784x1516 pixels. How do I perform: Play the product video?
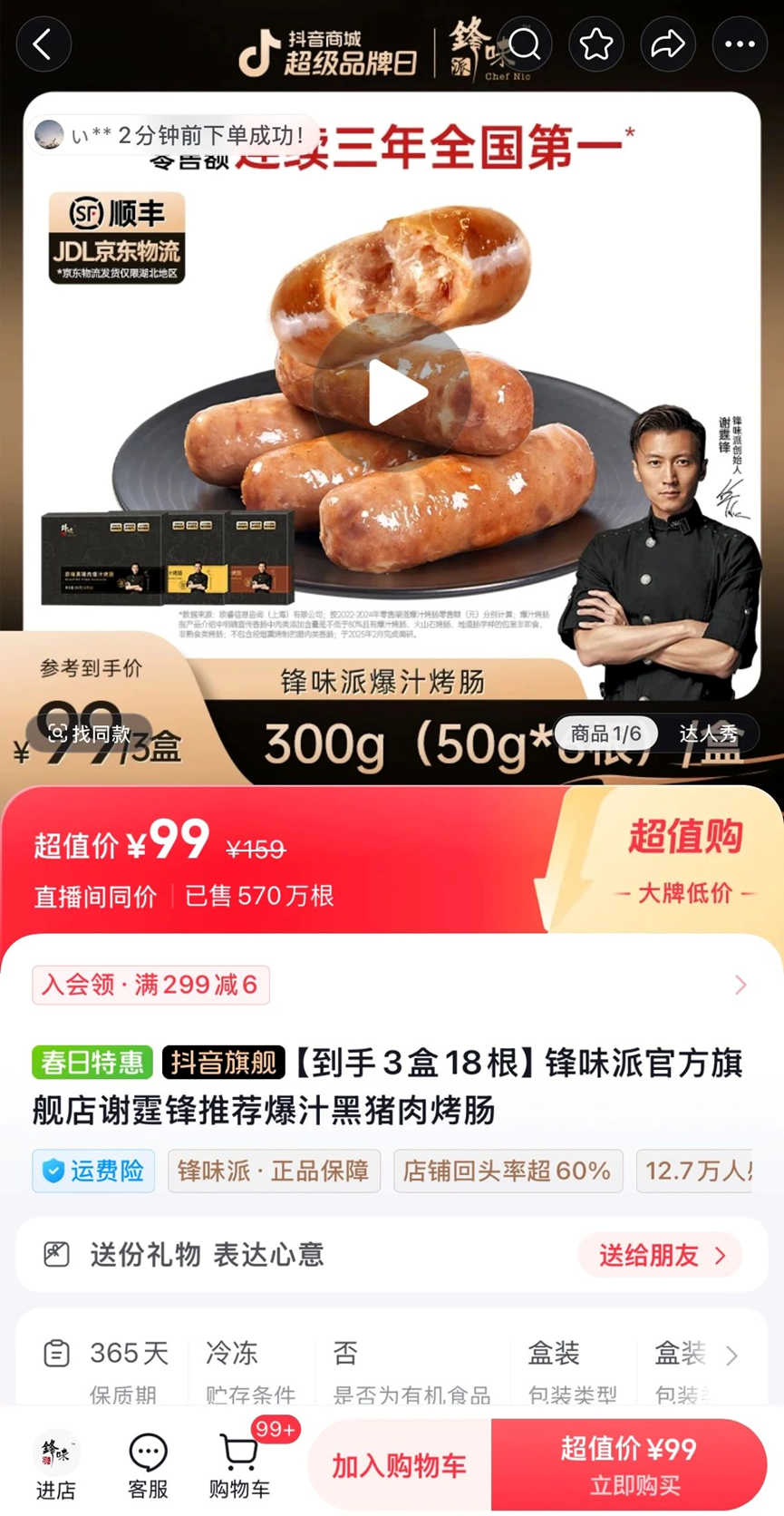point(392,393)
